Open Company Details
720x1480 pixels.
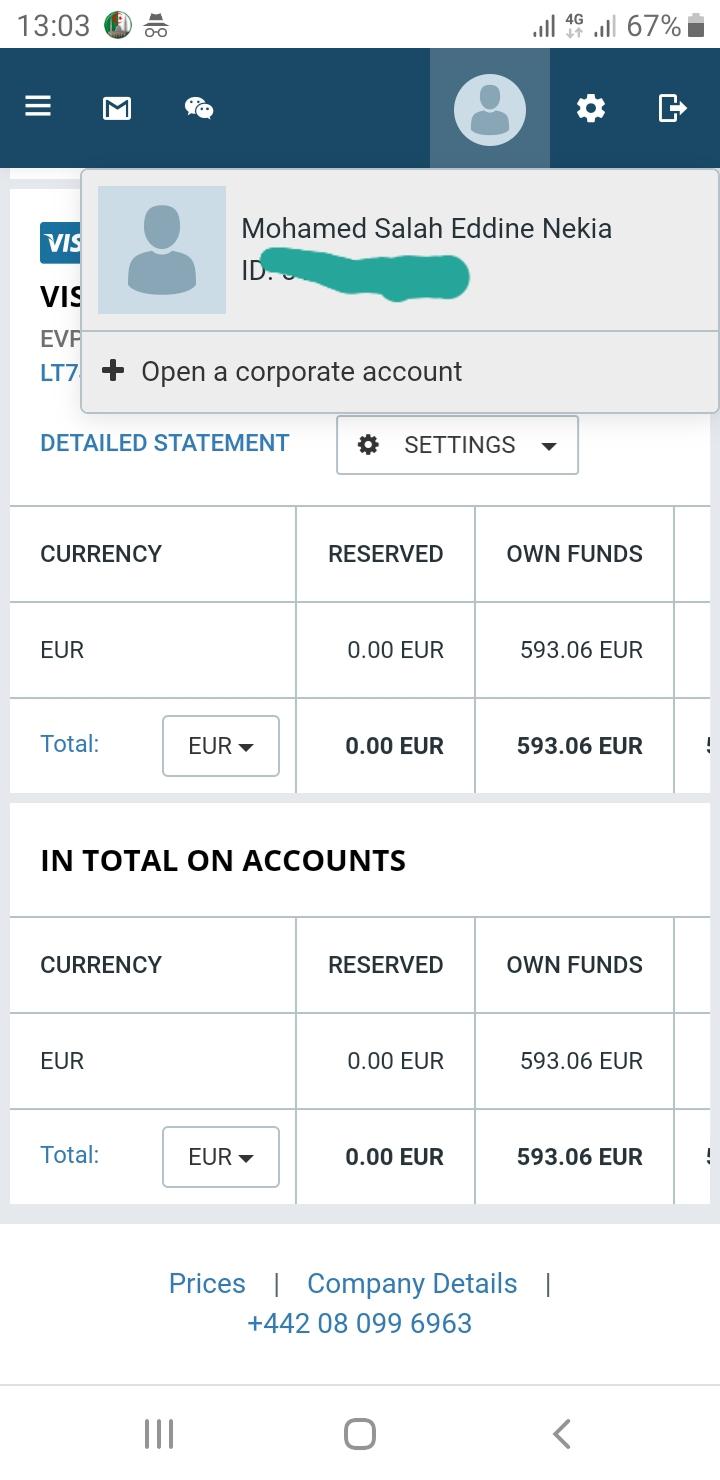tap(412, 1284)
